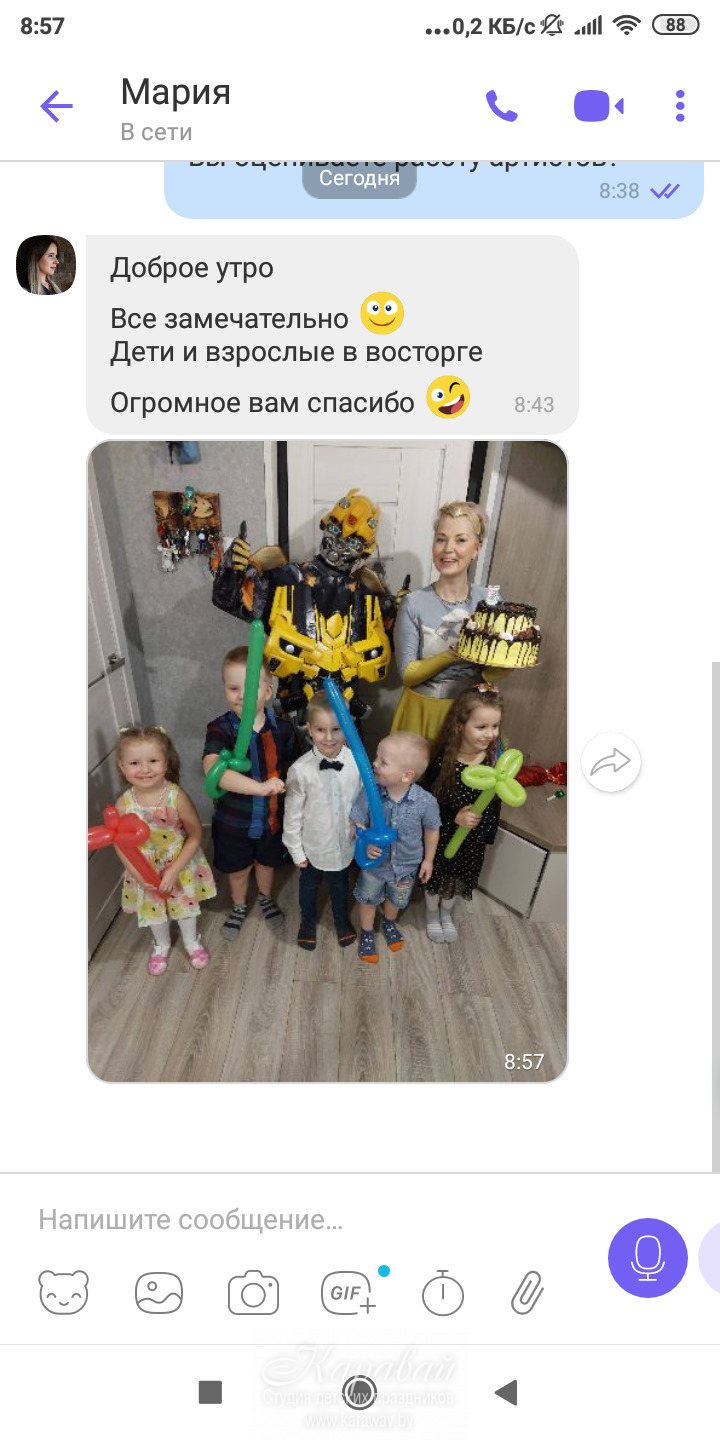Tap the system back button
720x1440 pixels.
tap(507, 1392)
